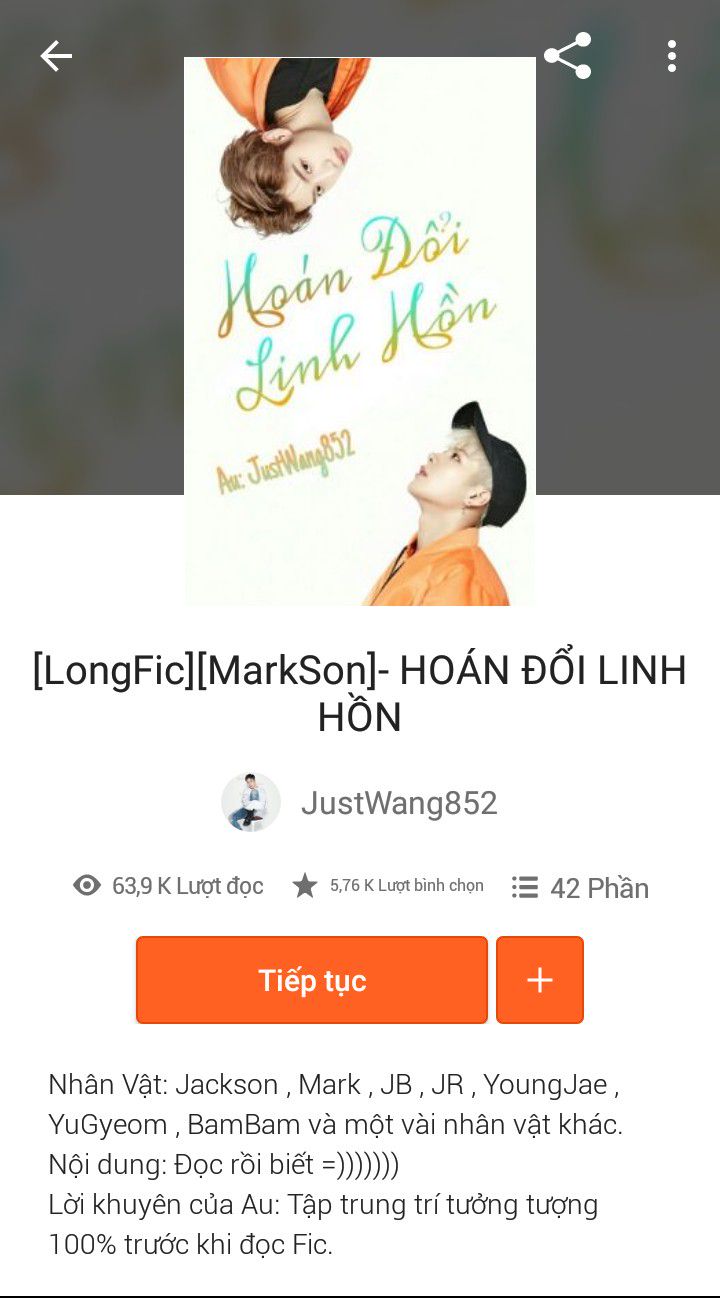
Task: Open the Hoán Đổi Linh Hồn cover image
Action: click(360, 331)
